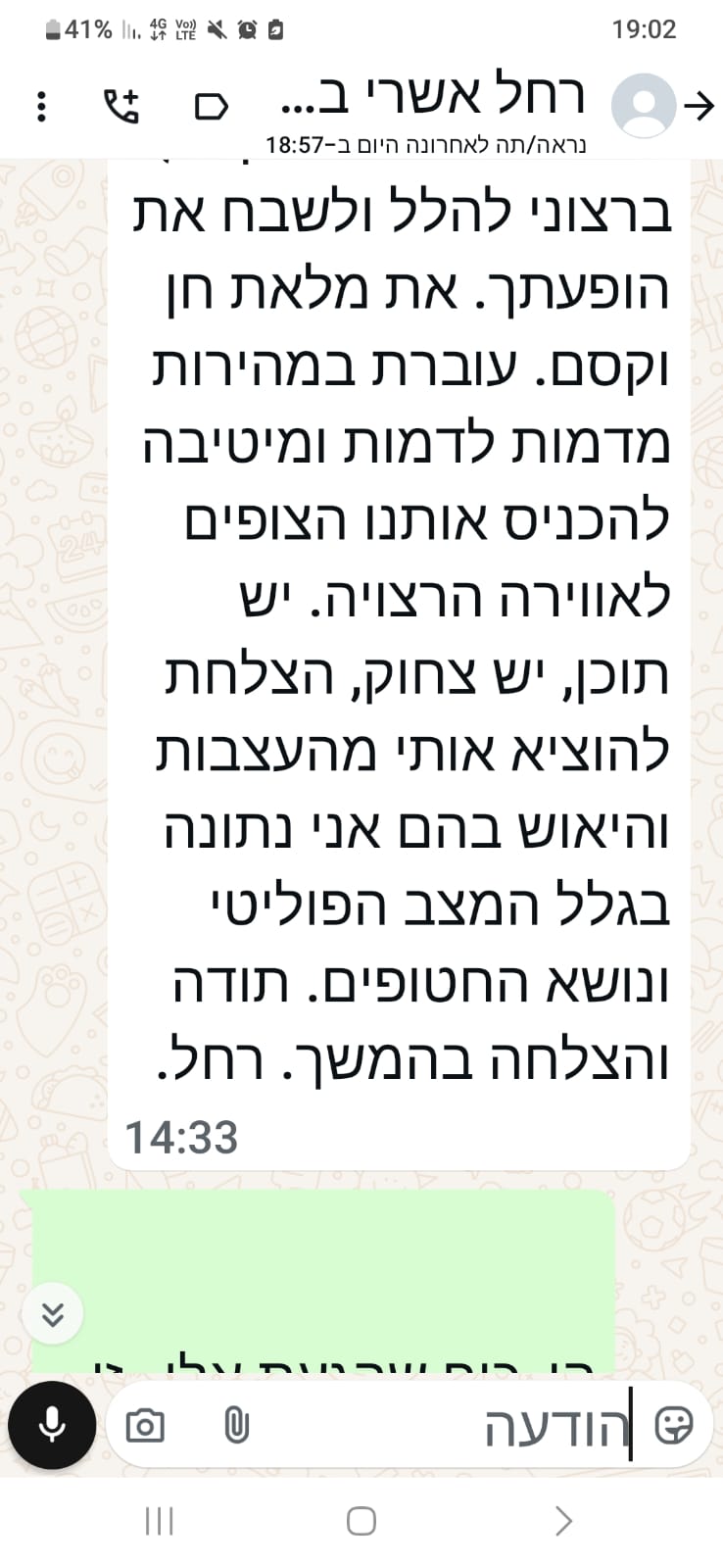The width and height of the screenshot is (723, 1568).
Task: Attach a file with the paperclip
Action: pyautogui.click(x=236, y=1425)
